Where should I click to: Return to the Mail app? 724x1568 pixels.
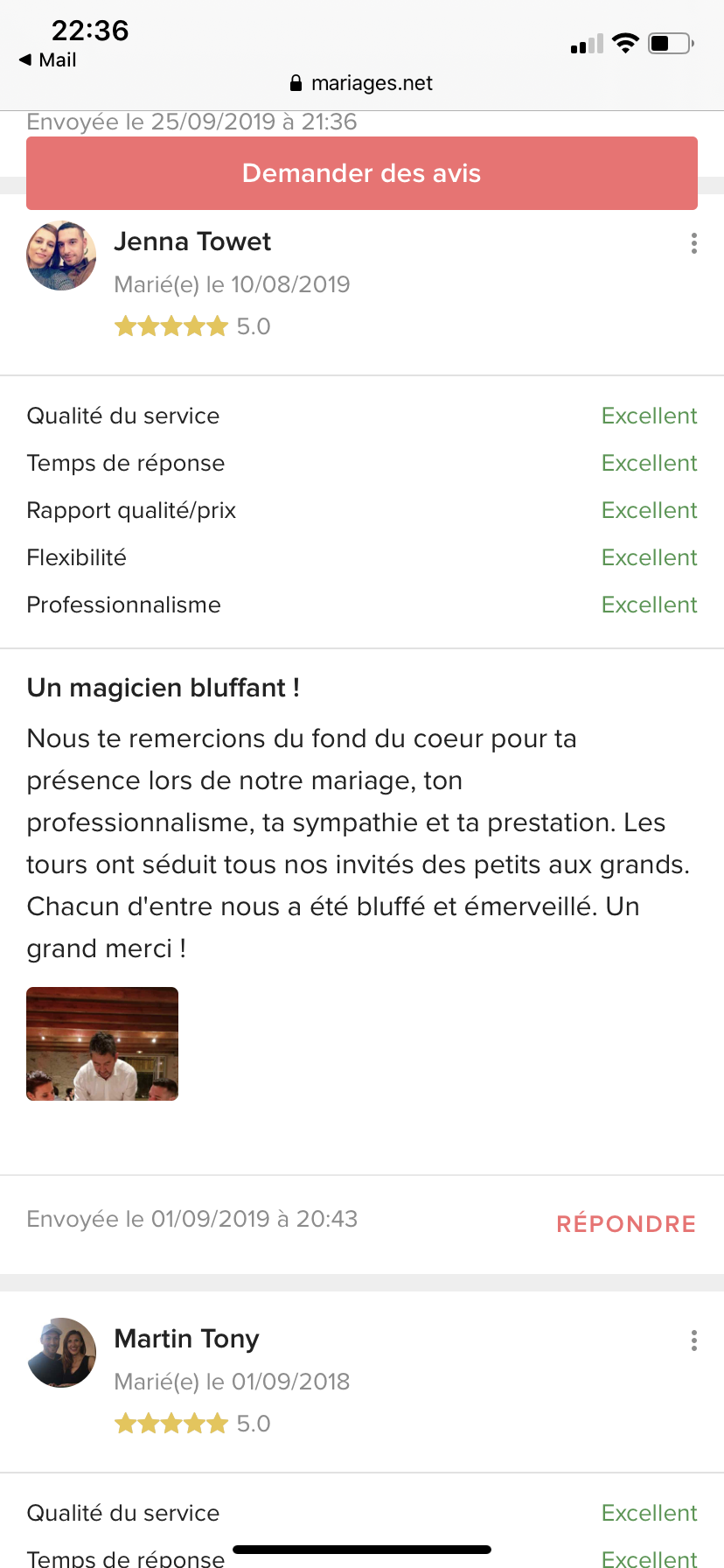48,59
